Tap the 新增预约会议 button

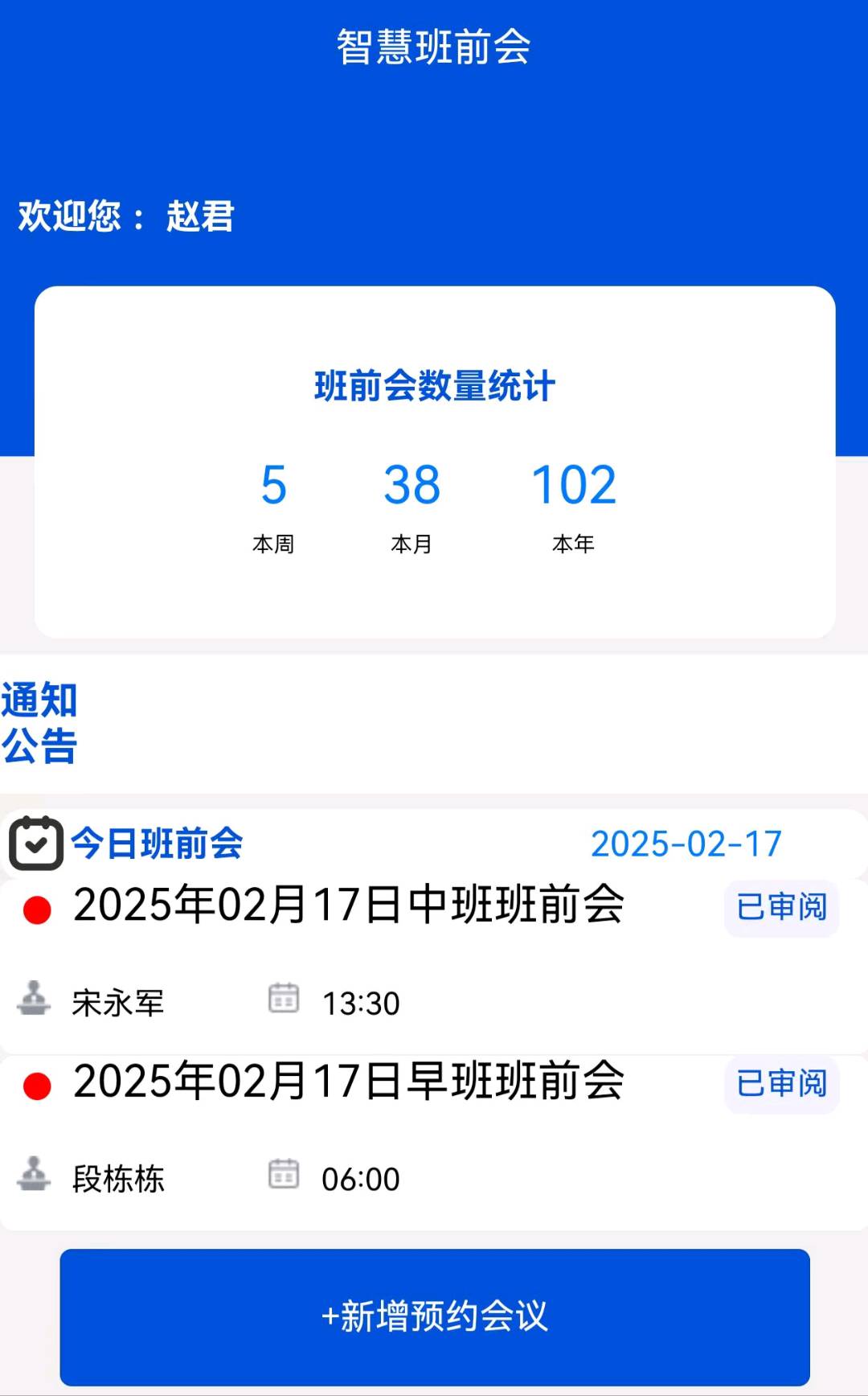pyautogui.click(x=435, y=1316)
